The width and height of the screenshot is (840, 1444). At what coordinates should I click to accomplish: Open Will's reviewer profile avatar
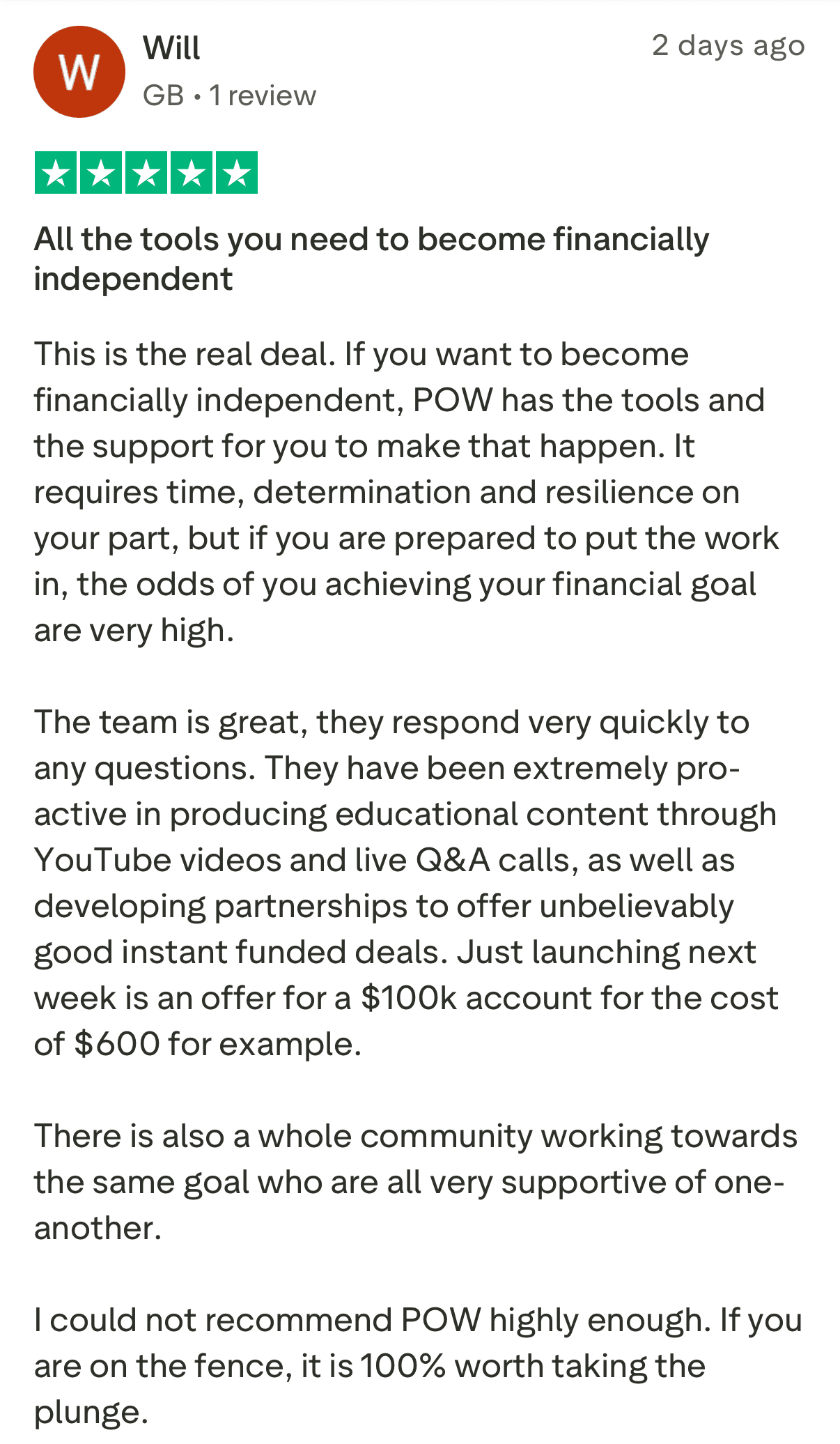(x=79, y=72)
